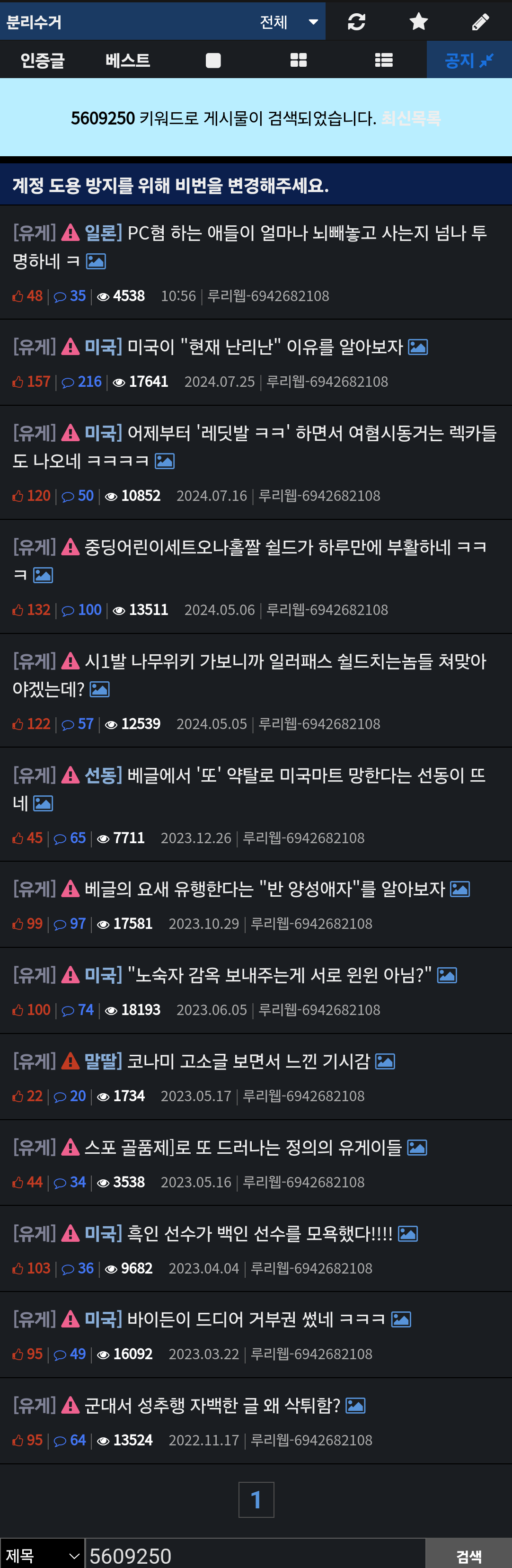Open the 최신목록 link
512x1568 pixels.
coord(410,118)
